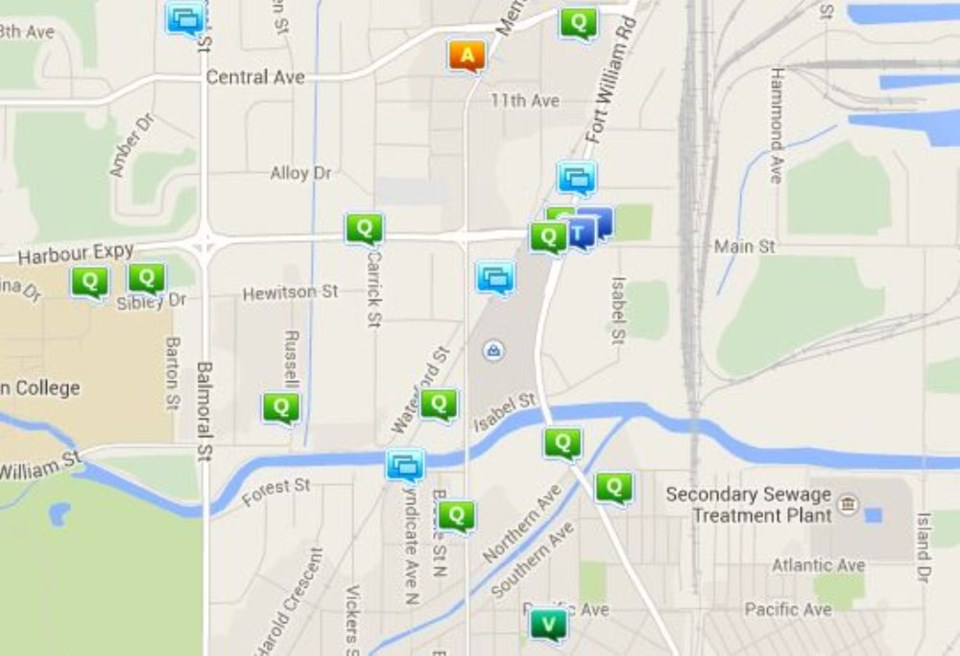Tap the Q marker on Carrick St
Screen dimensions: 960x656
(364, 229)
